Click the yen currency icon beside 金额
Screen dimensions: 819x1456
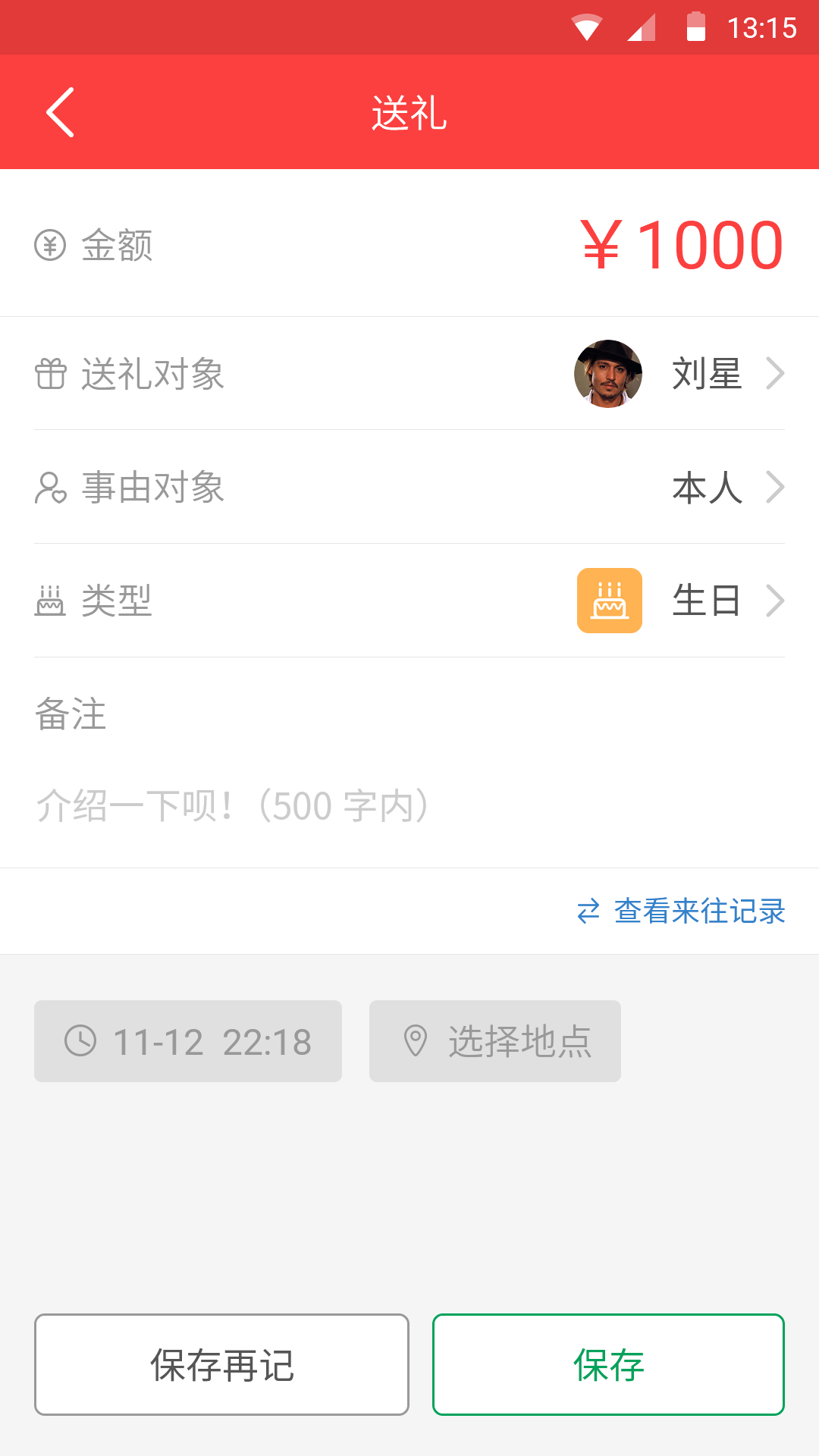click(49, 244)
